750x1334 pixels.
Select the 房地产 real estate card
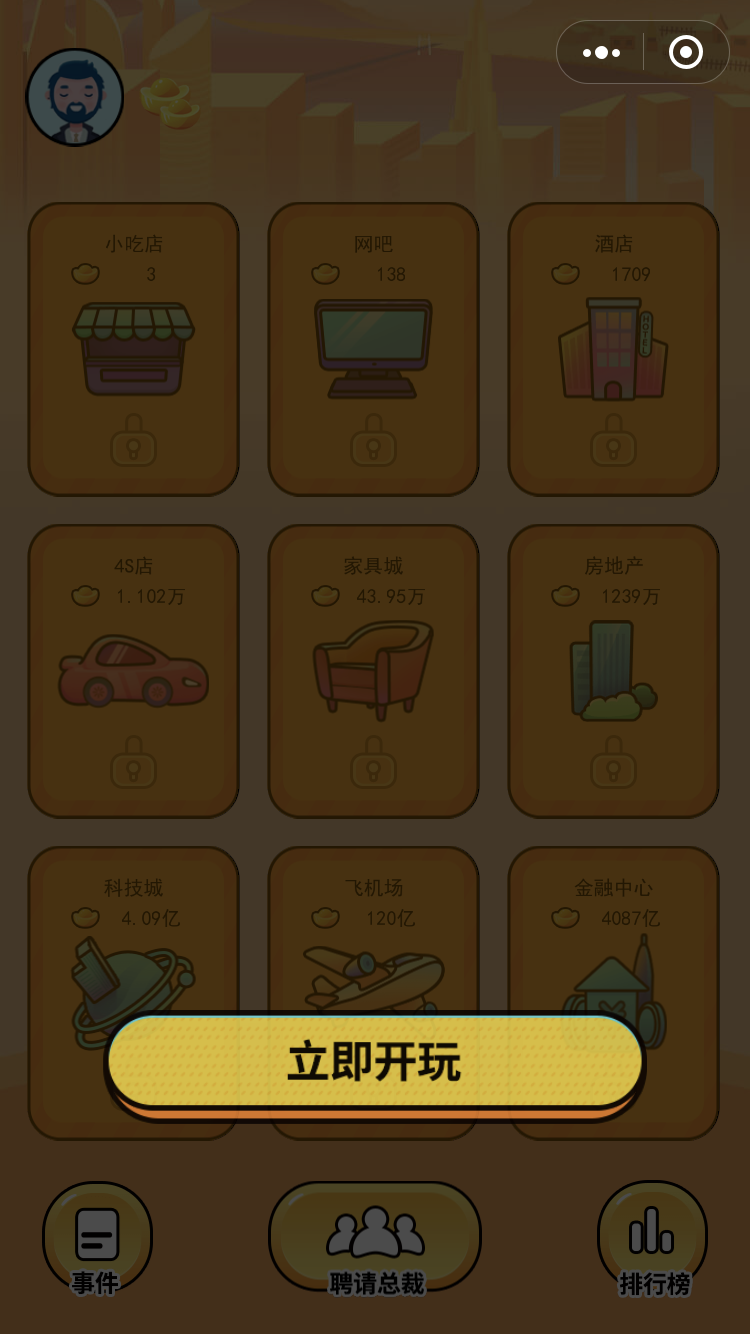point(613,671)
